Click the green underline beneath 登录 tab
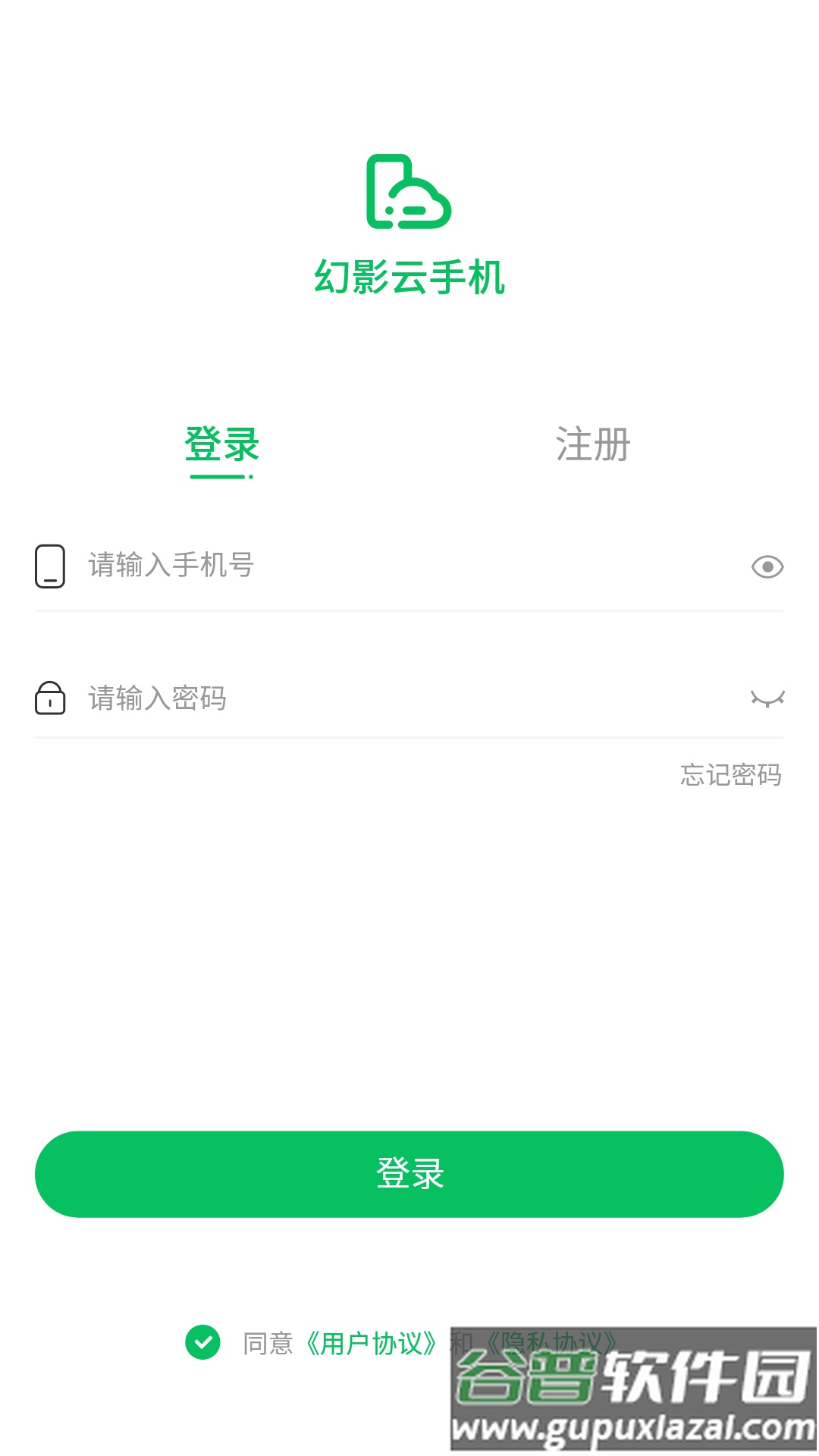 tap(218, 478)
